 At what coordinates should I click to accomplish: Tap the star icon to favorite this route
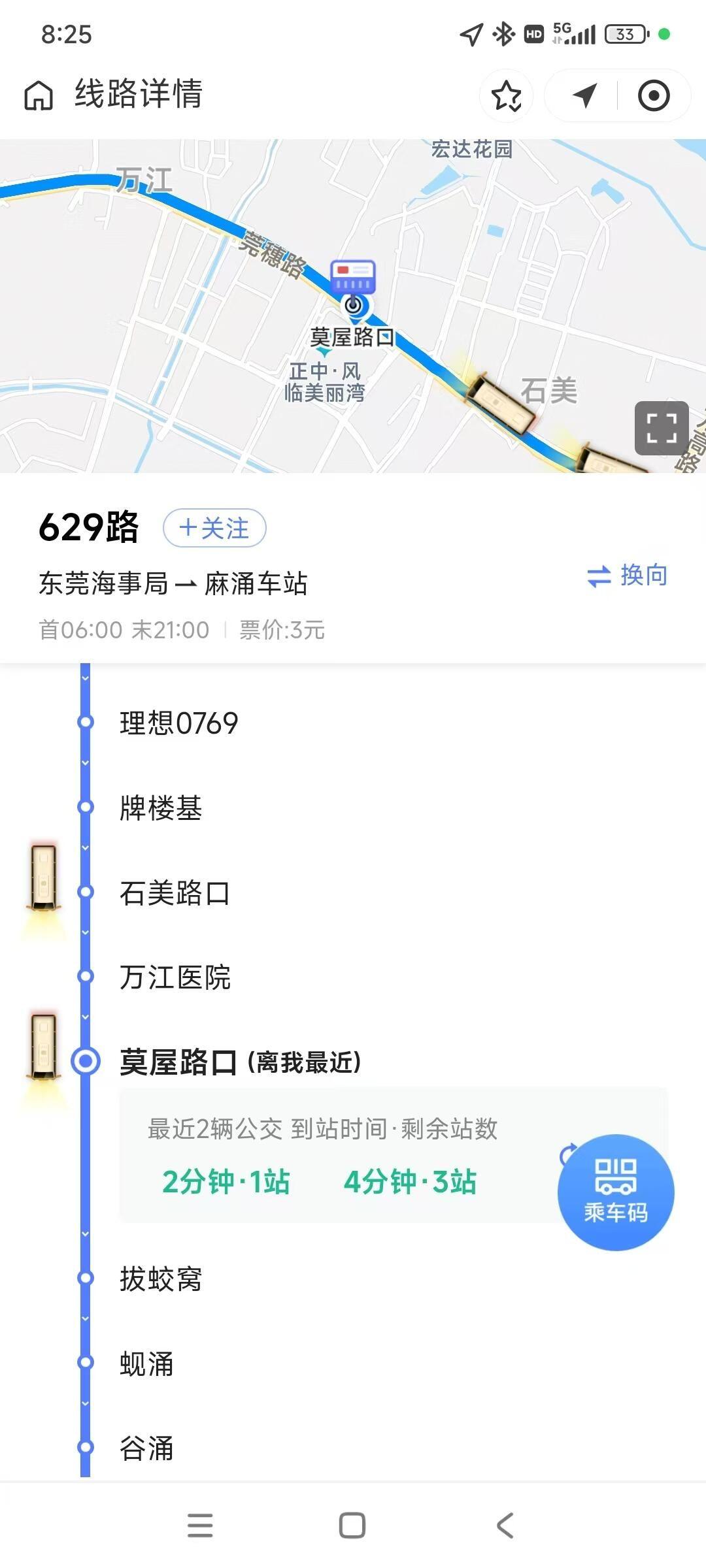click(507, 95)
